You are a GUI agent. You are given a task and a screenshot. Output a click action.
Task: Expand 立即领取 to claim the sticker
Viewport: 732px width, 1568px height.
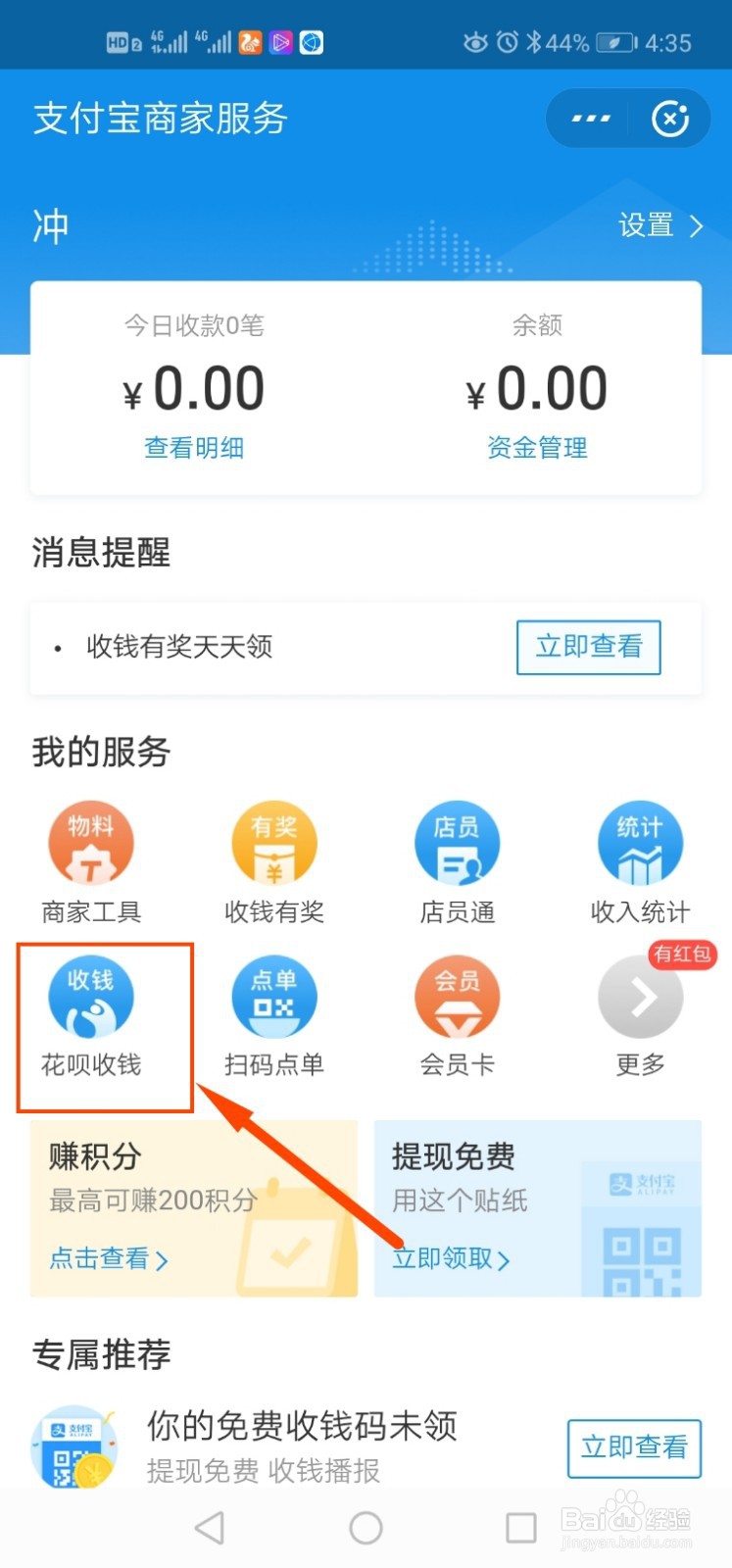[450, 1259]
